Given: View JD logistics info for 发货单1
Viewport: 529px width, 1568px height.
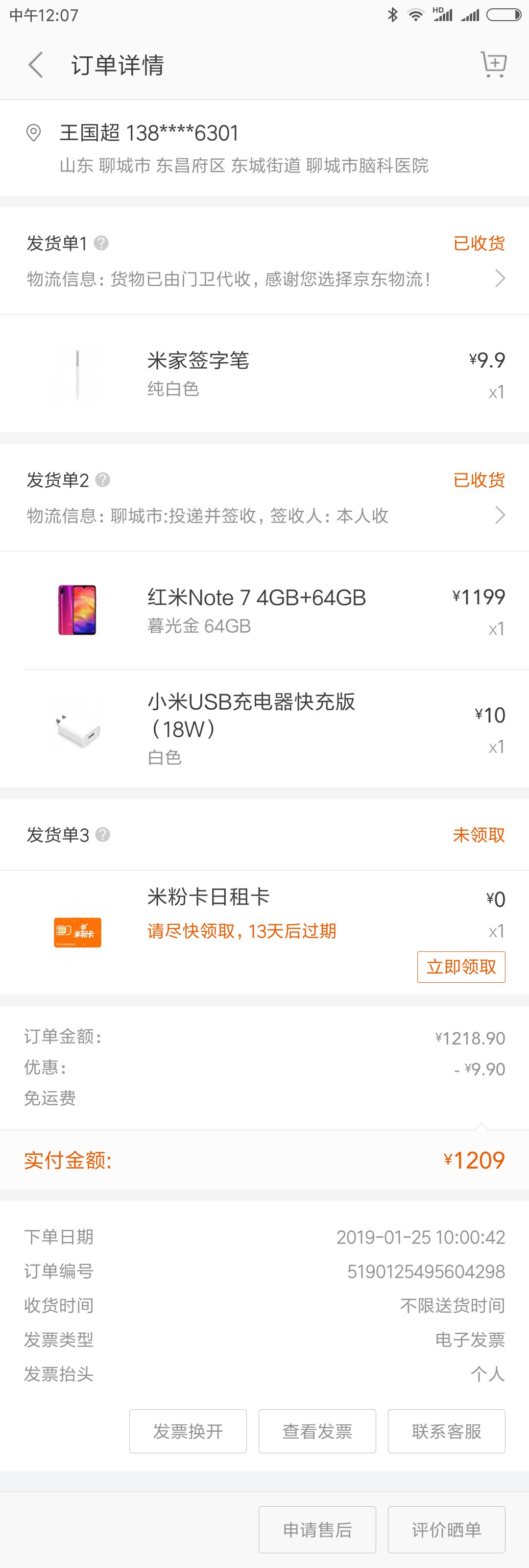Looking at the screenshot, I should [264, 279].
